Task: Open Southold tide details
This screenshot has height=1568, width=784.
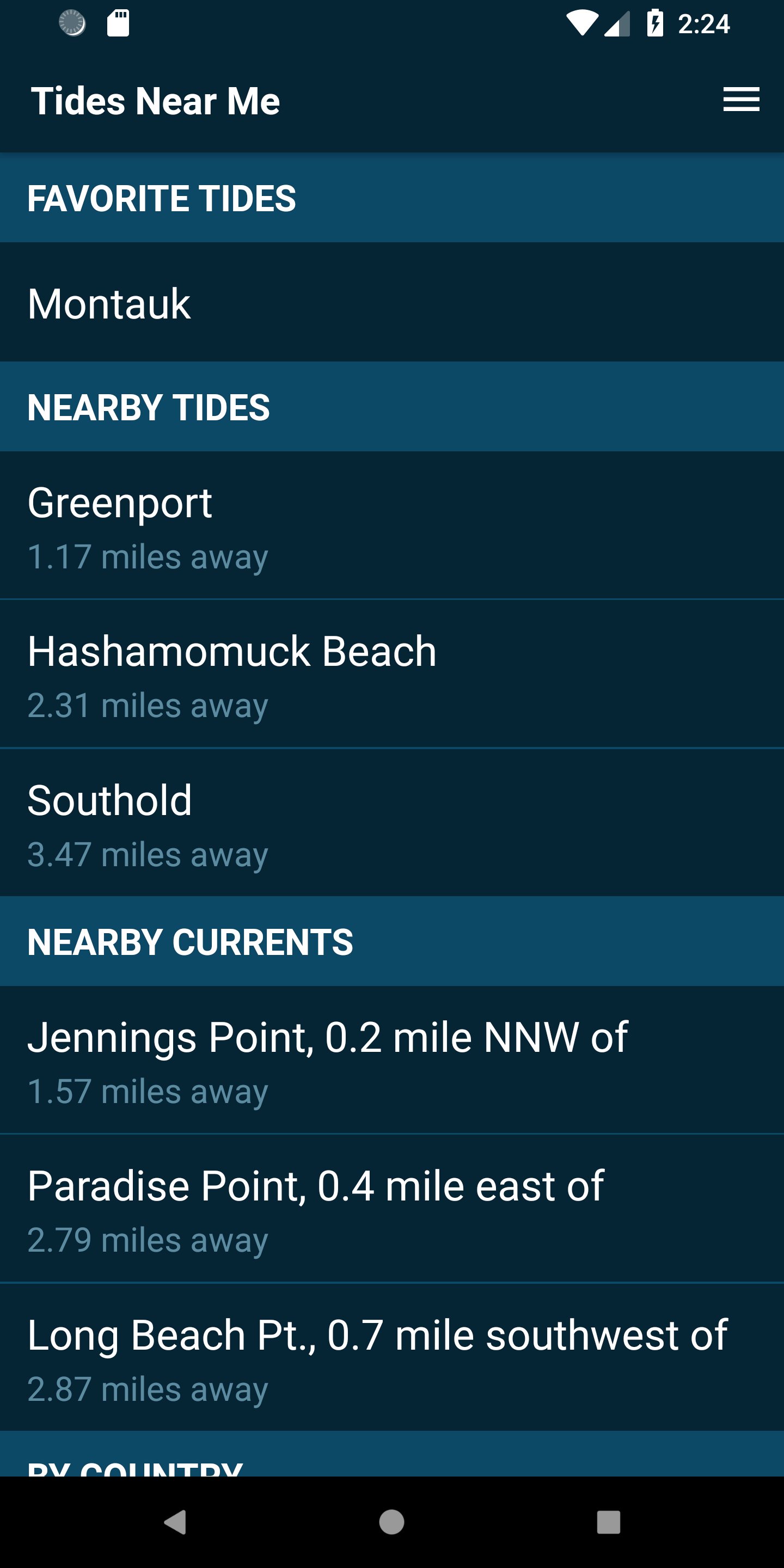Action: [392, 823]
